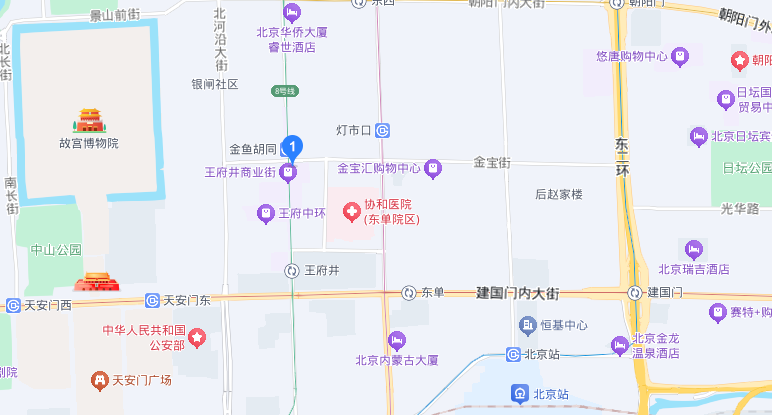Open the 北京华侨大厦睿世酒店 marker
This screenshot has height=415, width=772.
click(292, 13)
